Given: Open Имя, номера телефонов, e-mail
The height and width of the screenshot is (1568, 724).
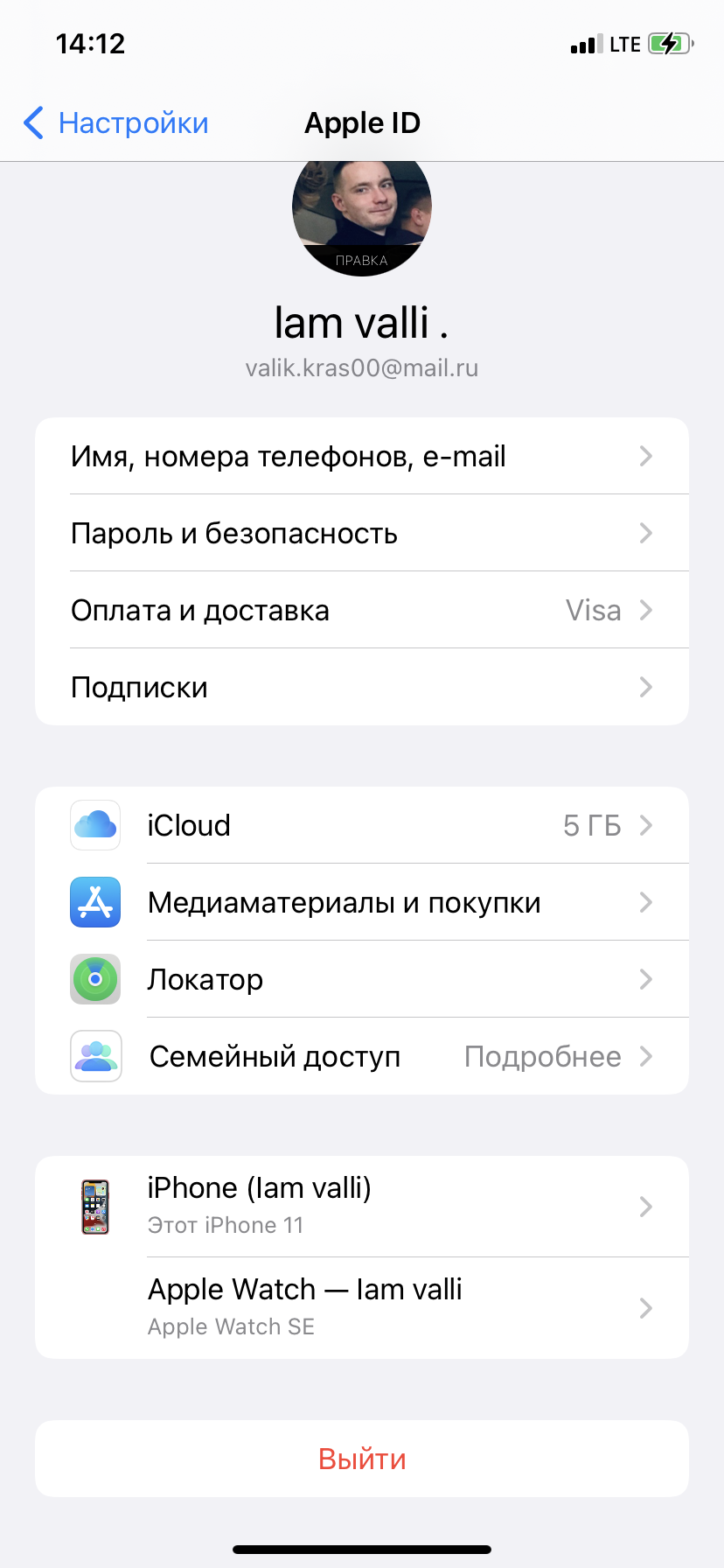Looking at the screenshot, I should pos(361,457).
